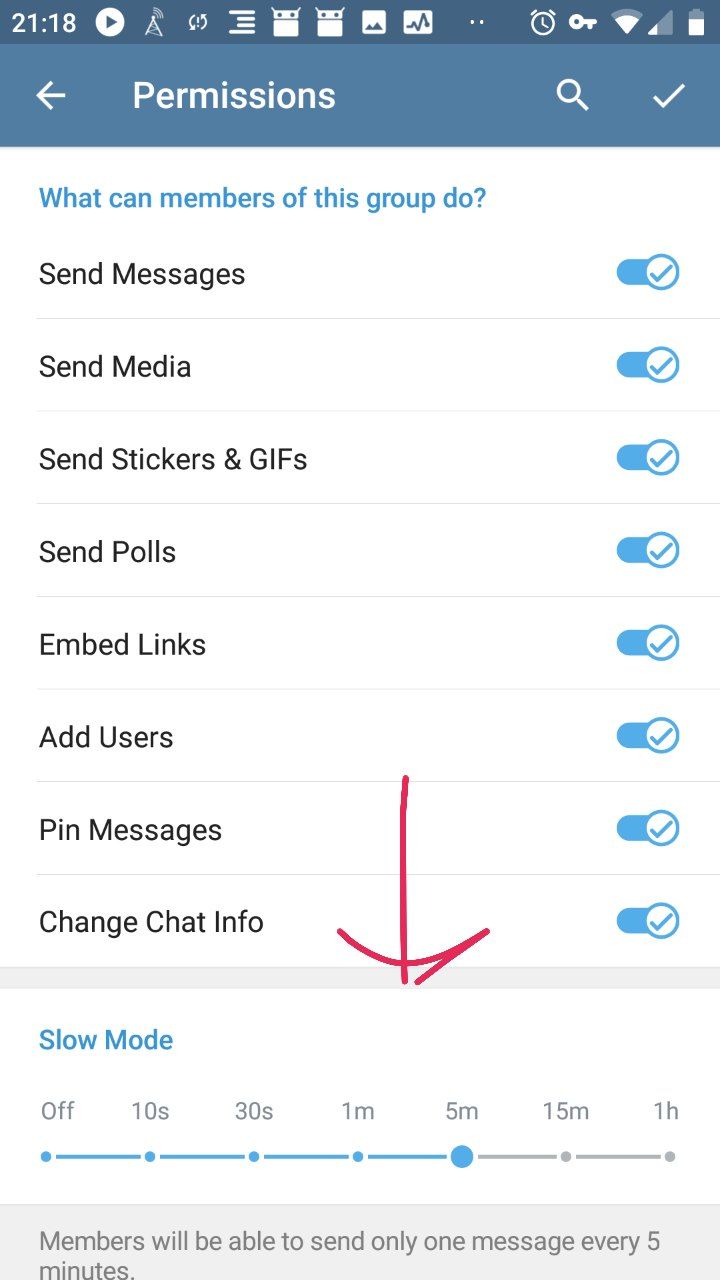This screenshot has height=1280, width=720.
Task: Turn off Send Stickers & GIFs
Action: pos(647,458)
